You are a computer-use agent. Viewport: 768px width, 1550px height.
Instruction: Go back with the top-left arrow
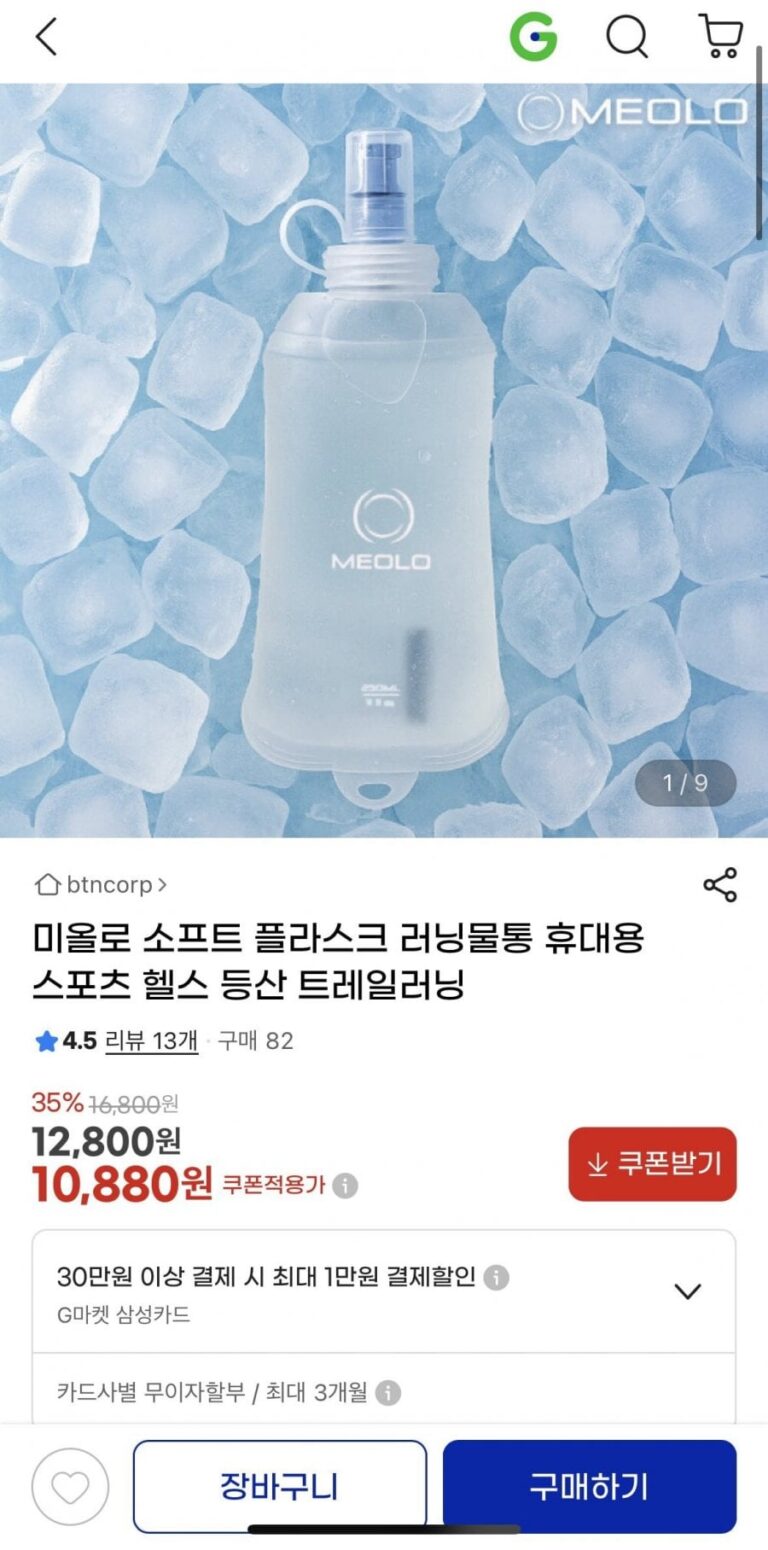[x=46, y=38]
